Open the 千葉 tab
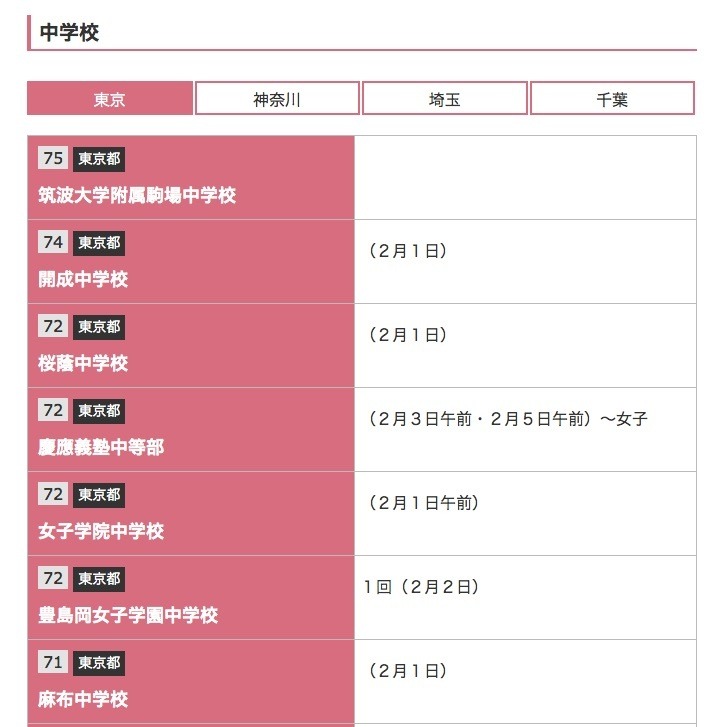 (612, 99)
